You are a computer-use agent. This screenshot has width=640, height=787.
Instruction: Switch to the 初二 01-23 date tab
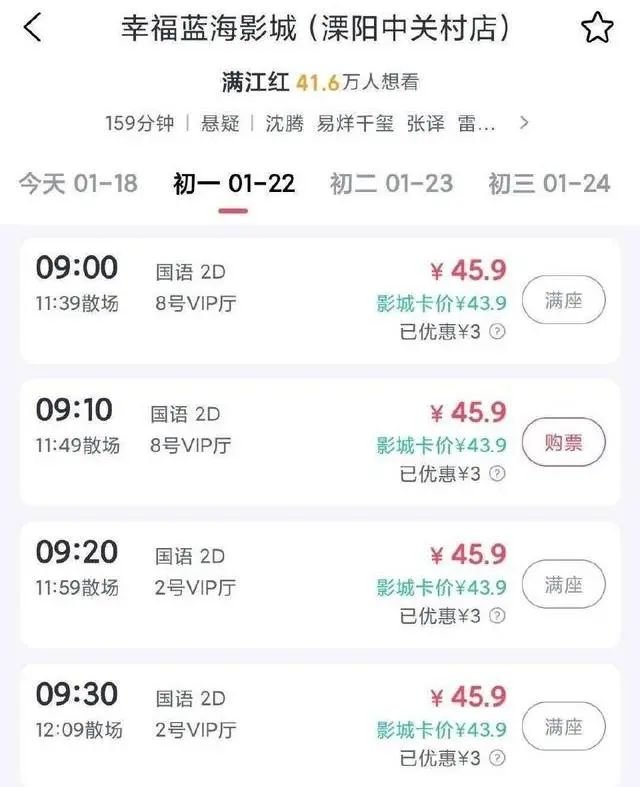tap(391, 184)
